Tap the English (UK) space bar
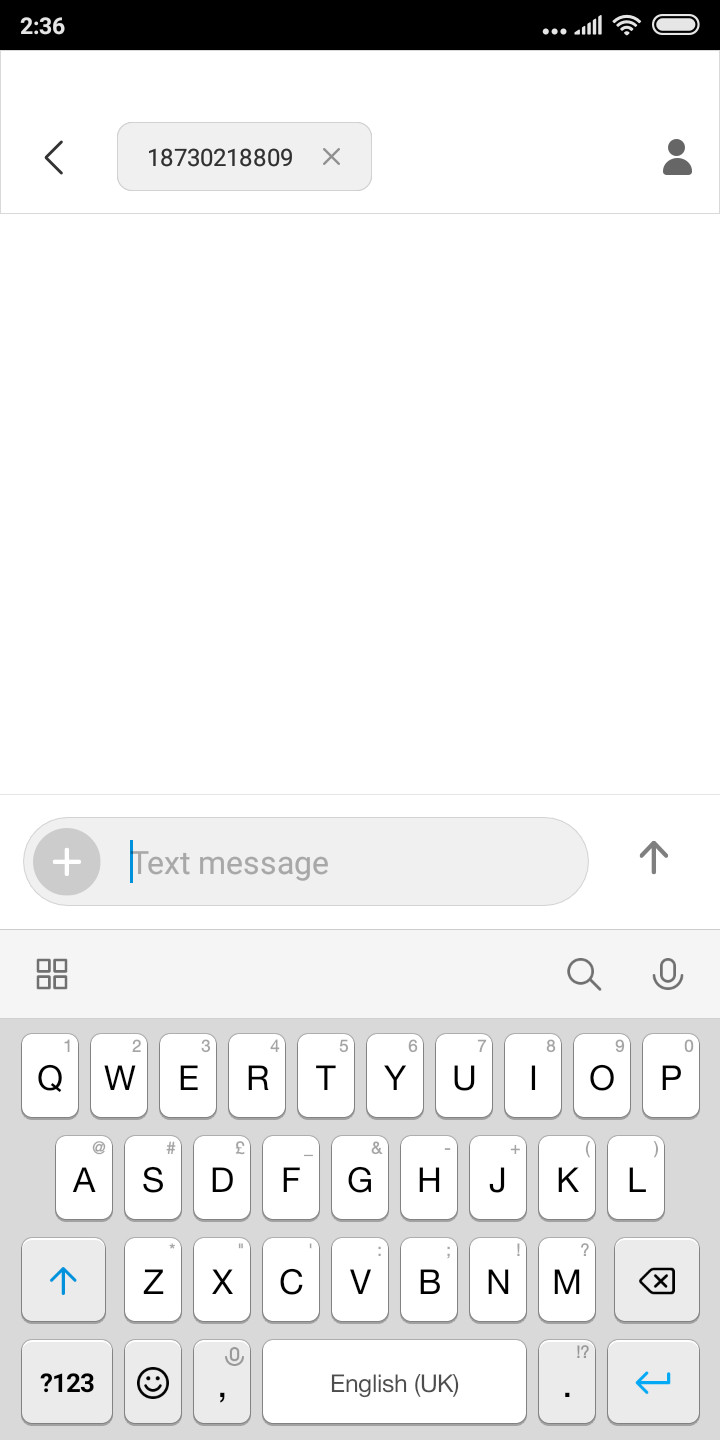Viewport: 720px width, 1440px height. [x=394, y=1383]
